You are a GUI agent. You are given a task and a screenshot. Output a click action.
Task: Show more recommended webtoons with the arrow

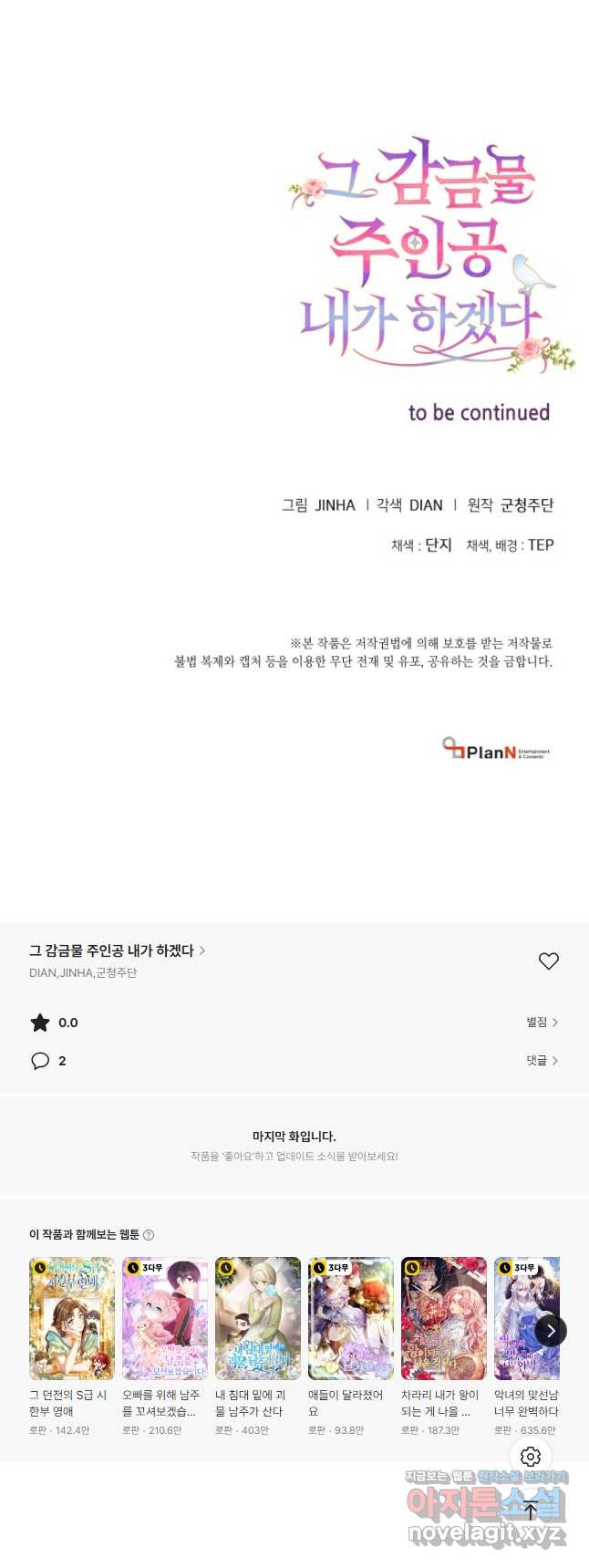[550, 1331]
